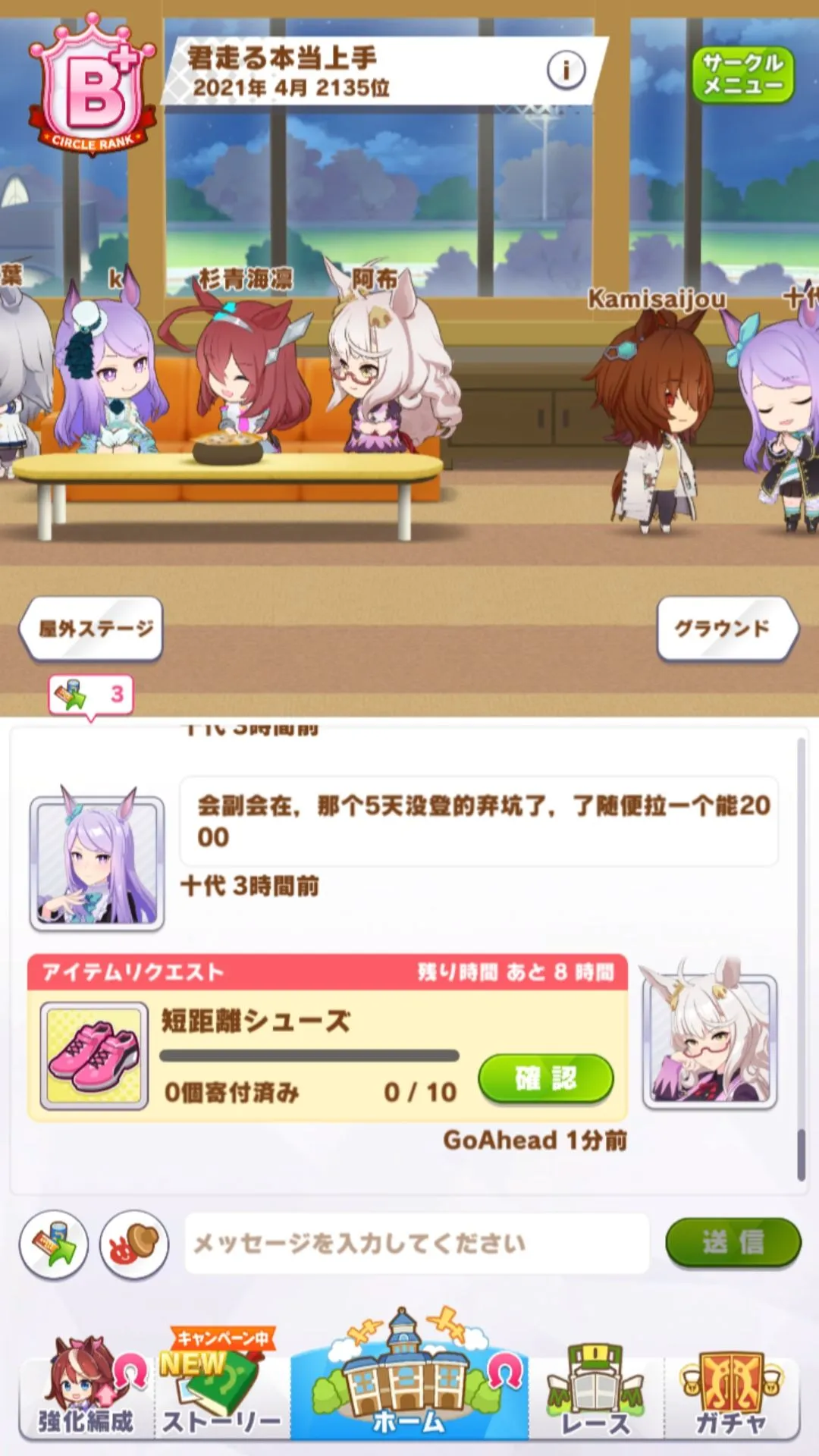View 十代's profile avatar in chat
This screenshot has width=819, height=1456.
[x=97, y=862]
